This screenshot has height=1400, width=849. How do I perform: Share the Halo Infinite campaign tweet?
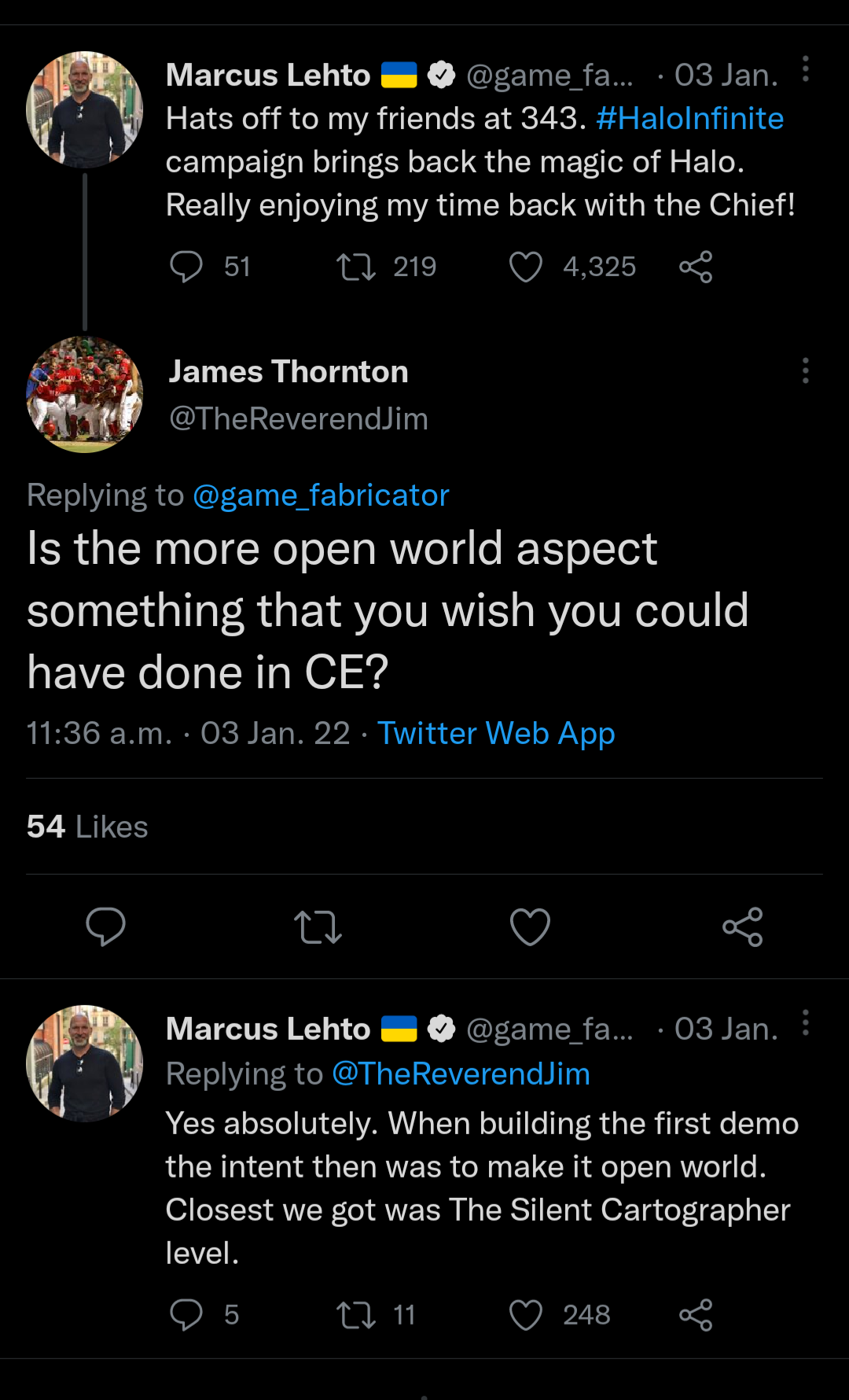[696, 267]
